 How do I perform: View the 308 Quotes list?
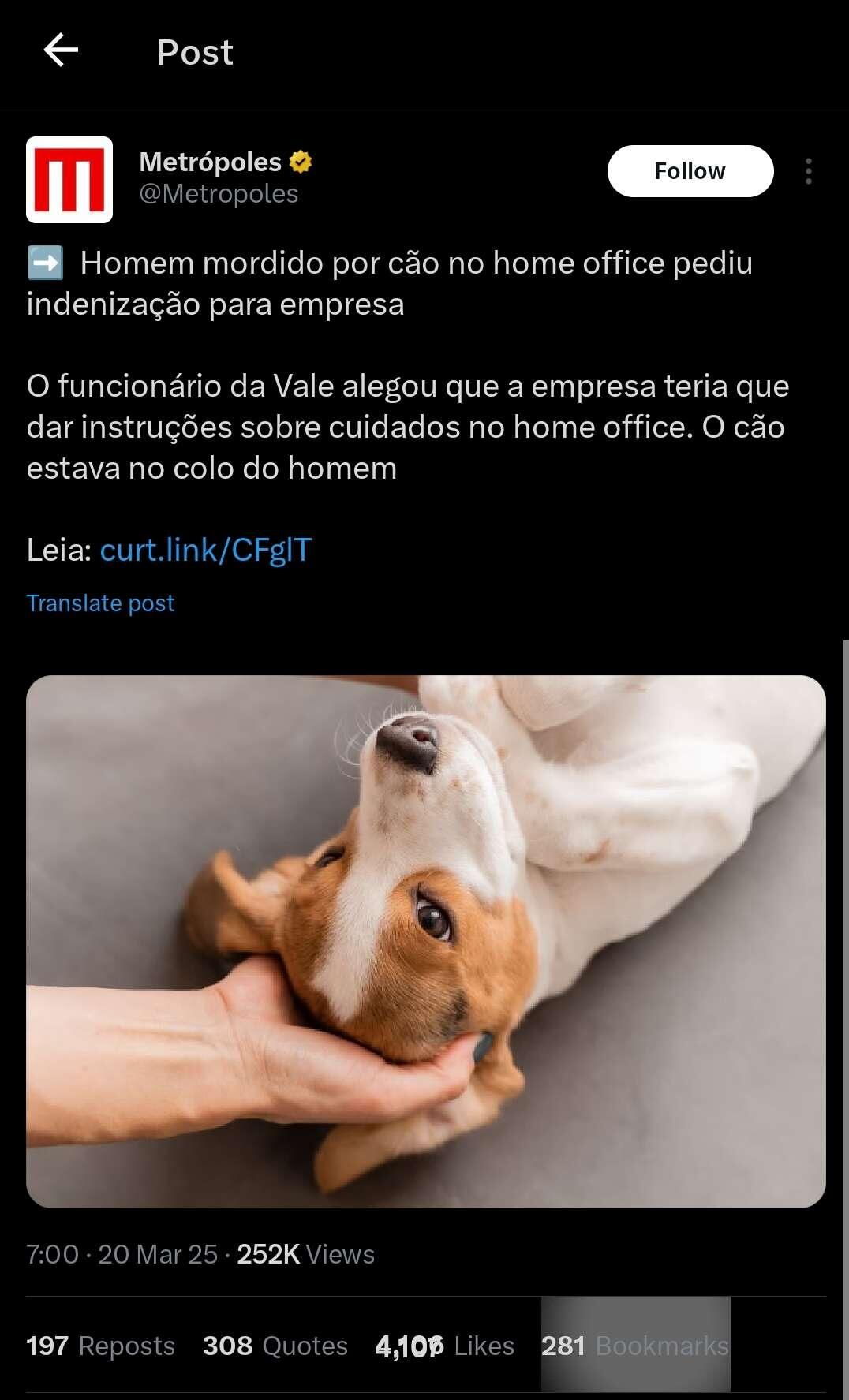click(275, 1346)
